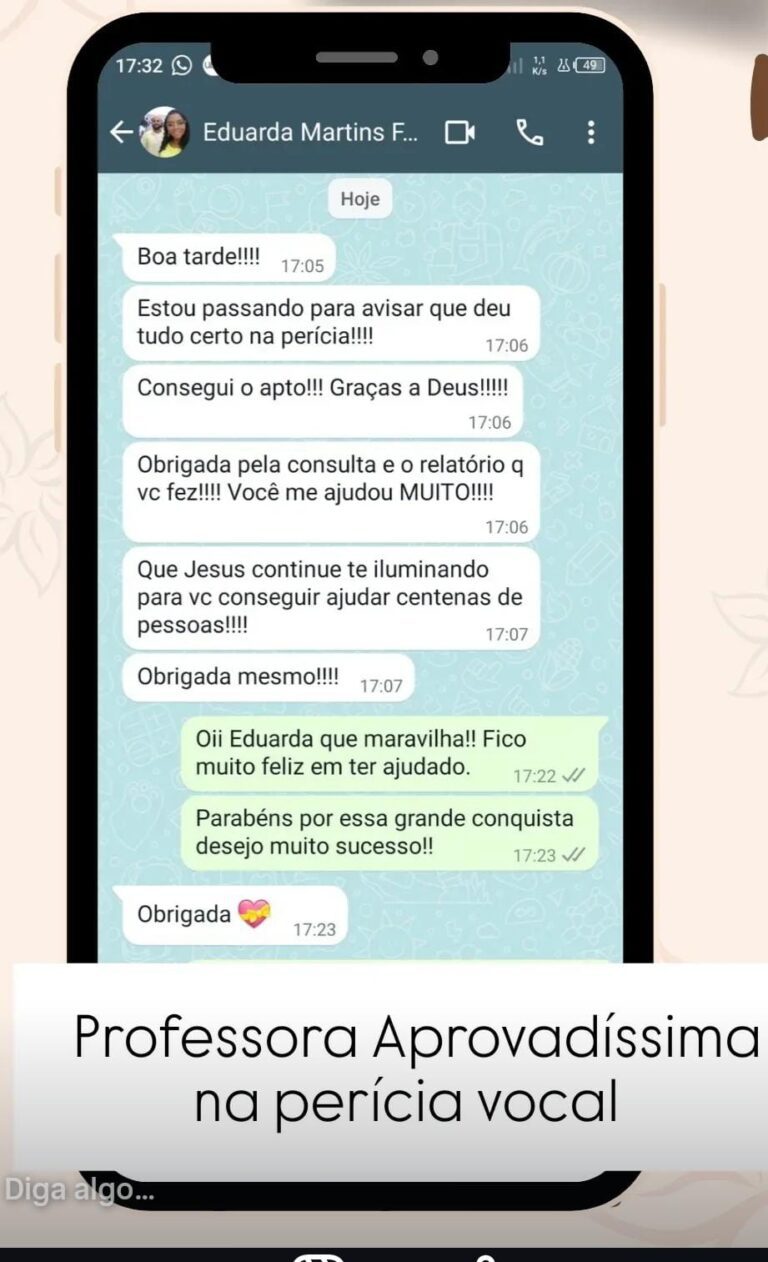
Task: Tap the 'Diga algo...' reply field
Action: 80,1191
